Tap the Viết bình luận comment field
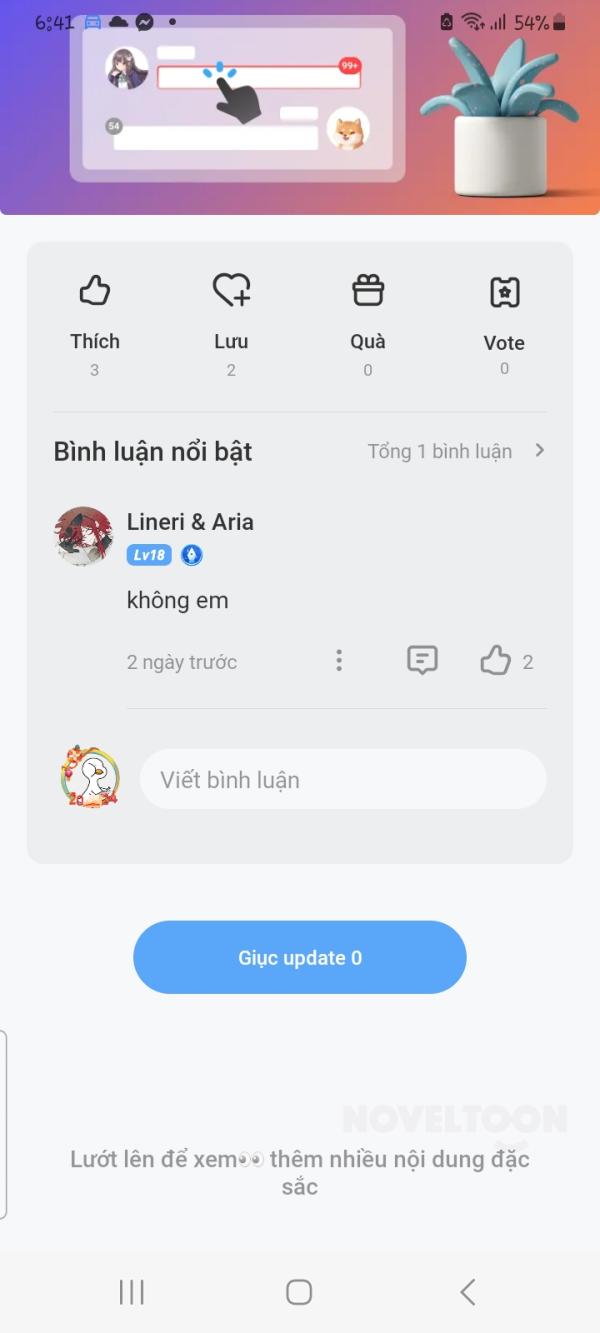600x1333 pixels. tap(343, 780)
